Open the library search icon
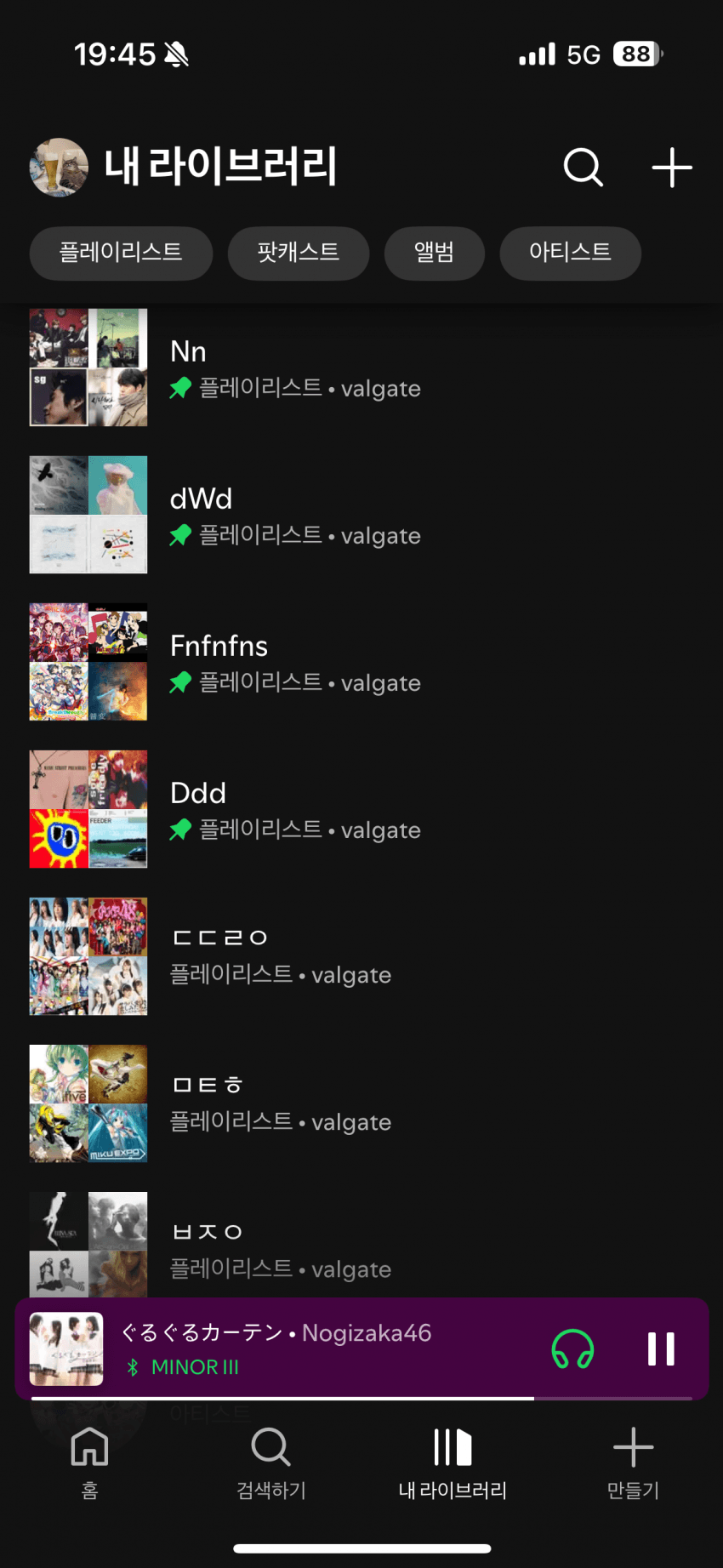 point(583,168)
